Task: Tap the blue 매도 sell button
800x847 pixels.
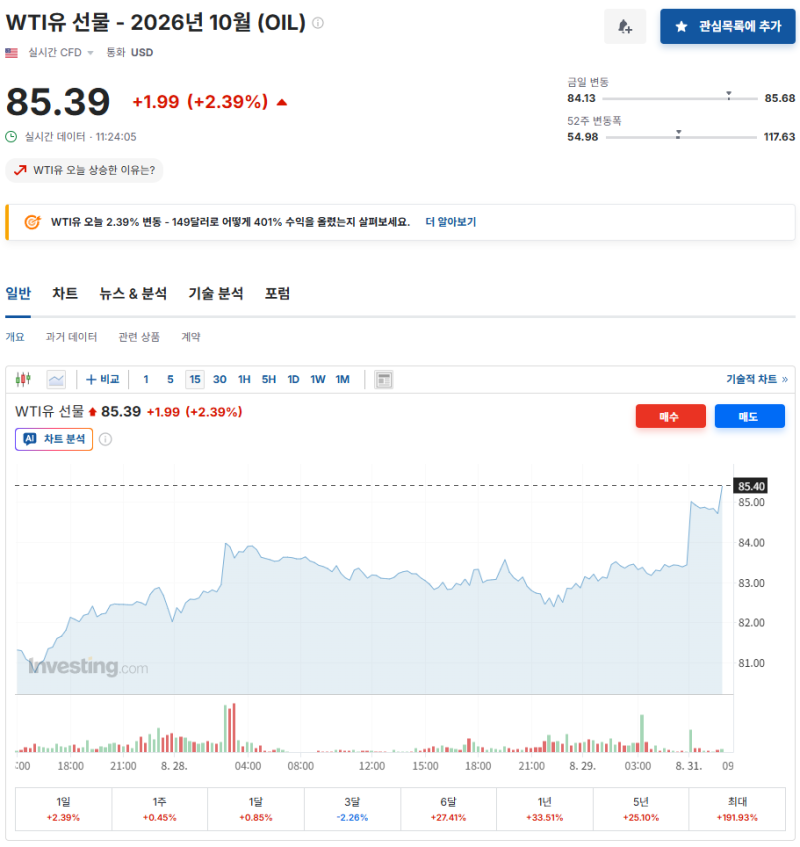Action: pos(749,416)
